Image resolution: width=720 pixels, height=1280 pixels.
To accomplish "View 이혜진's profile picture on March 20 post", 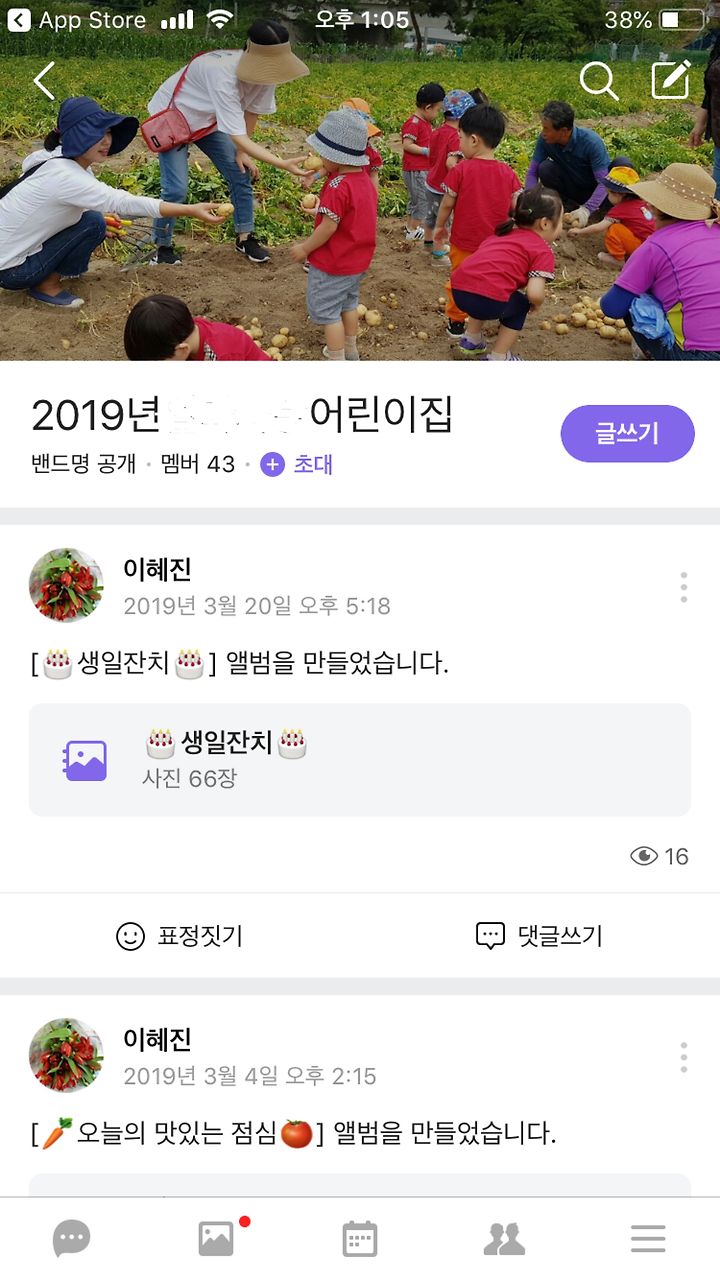I will pos(66,585).
